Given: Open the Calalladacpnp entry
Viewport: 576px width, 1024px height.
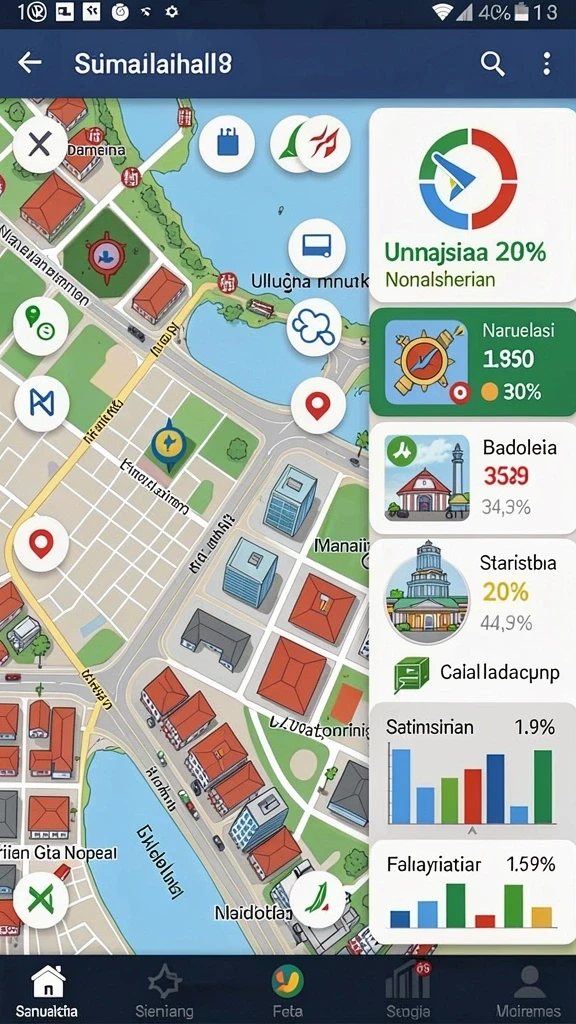Looking at the screenshot, I should [x=477, y=674].
